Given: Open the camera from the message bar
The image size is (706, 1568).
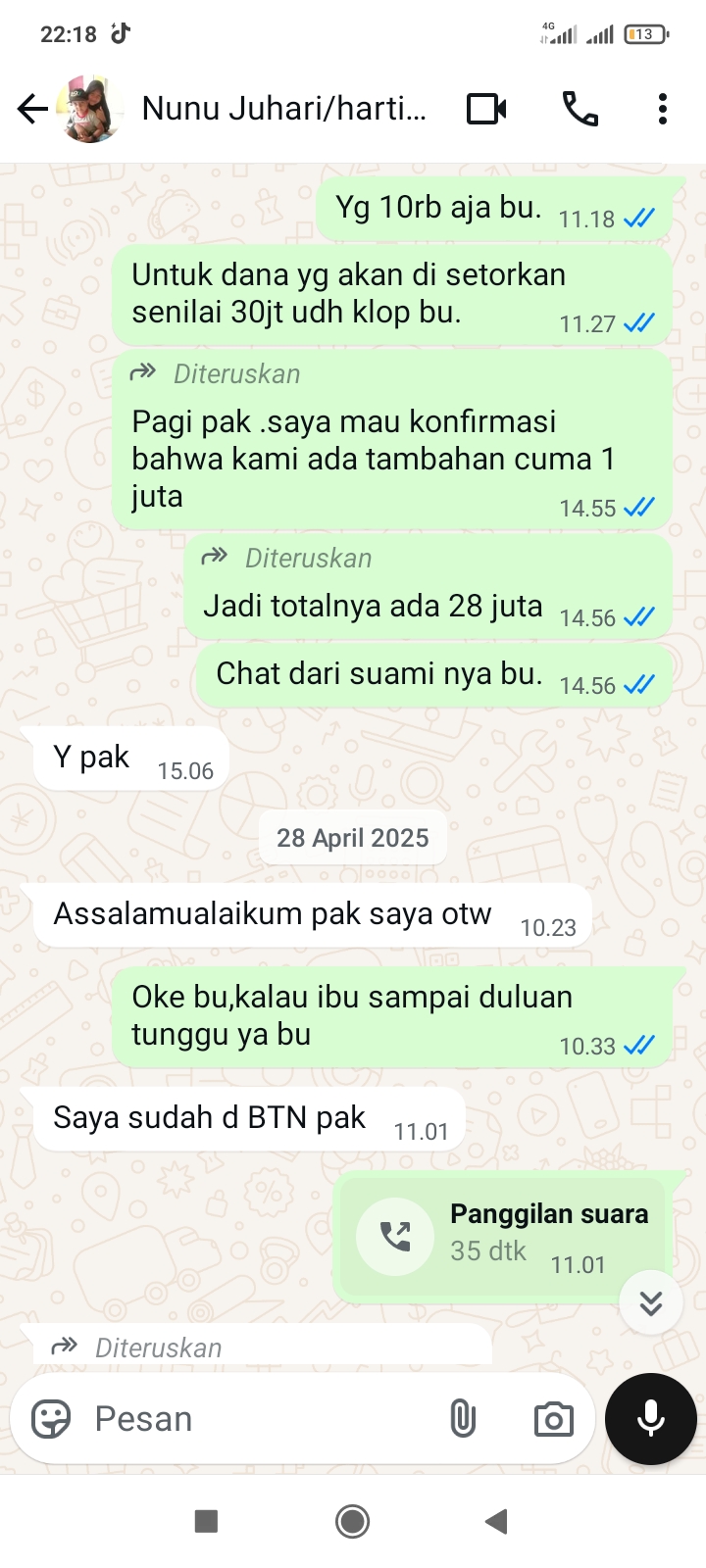Looking at the screenshot, I should 553,1419.
